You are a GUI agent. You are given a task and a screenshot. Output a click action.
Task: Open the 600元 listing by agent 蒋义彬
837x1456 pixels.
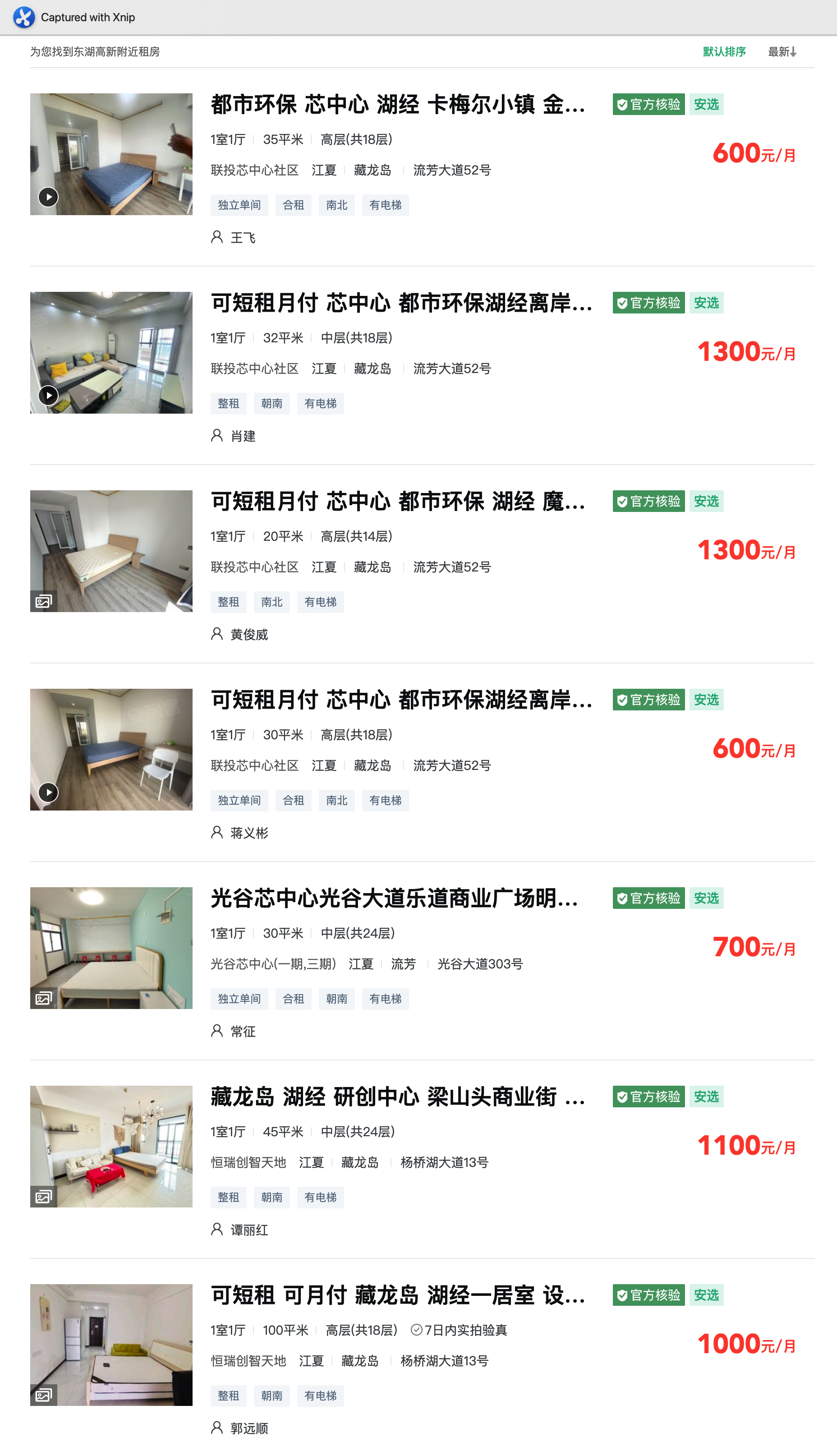pos(401,700)
